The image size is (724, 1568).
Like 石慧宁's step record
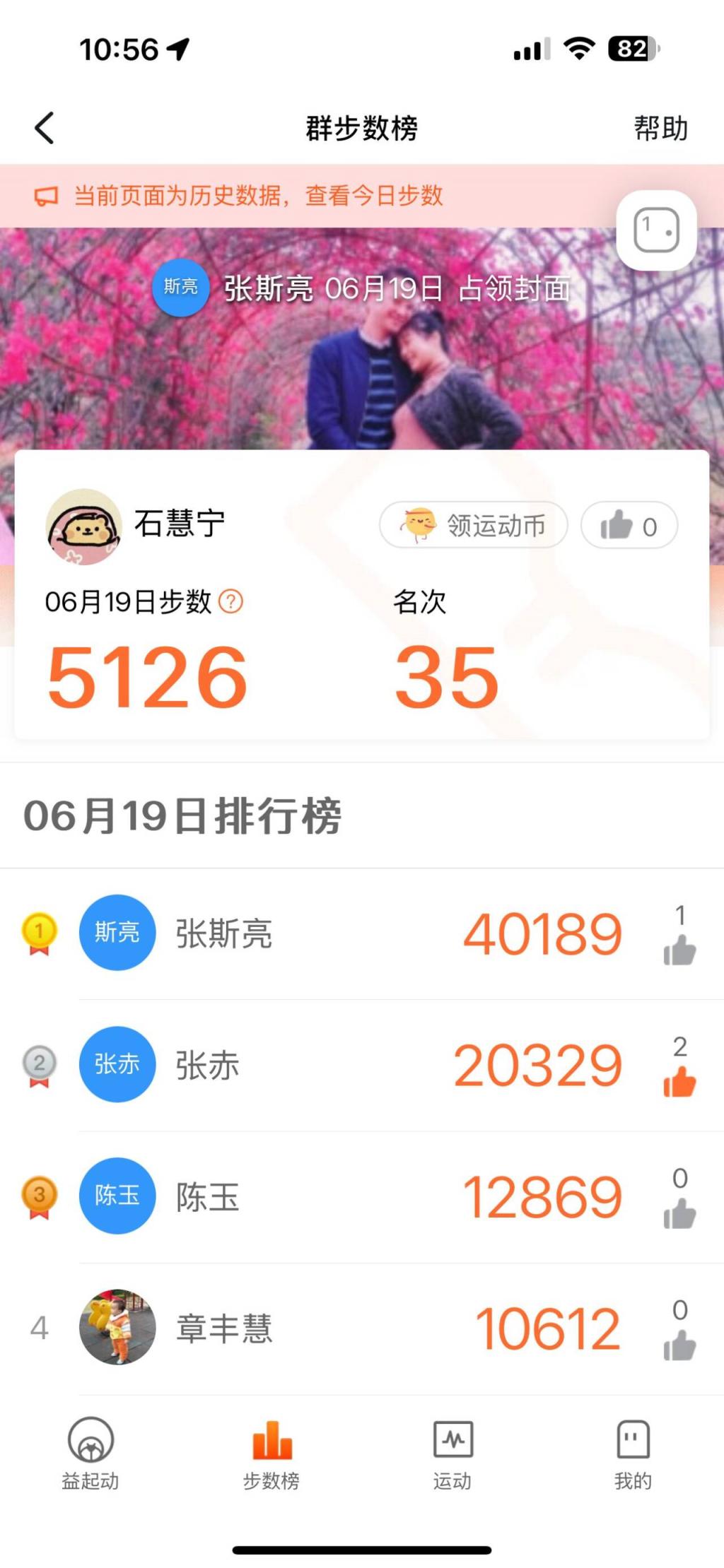pyautogui.click(x=629, y=526)
